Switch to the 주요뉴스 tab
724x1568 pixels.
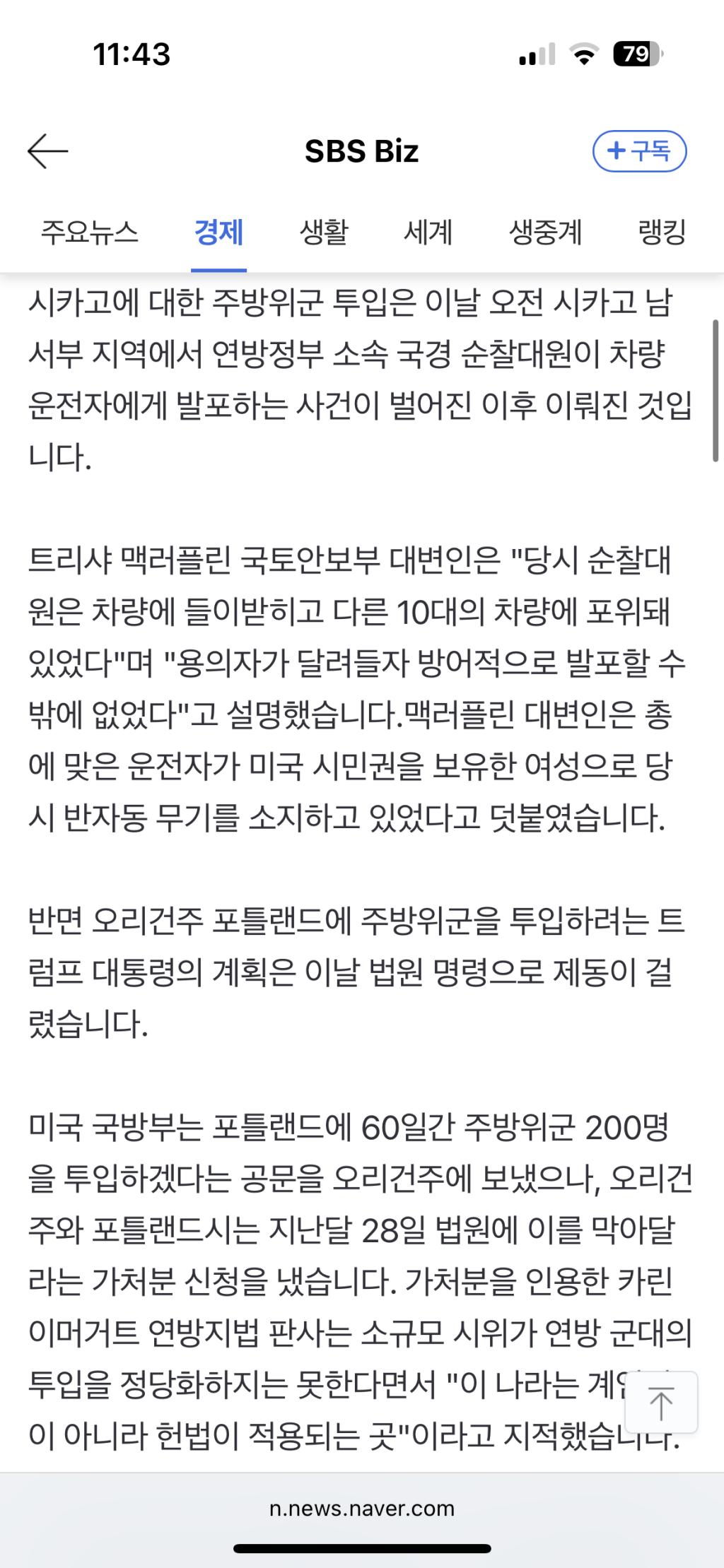coord(90,232)
